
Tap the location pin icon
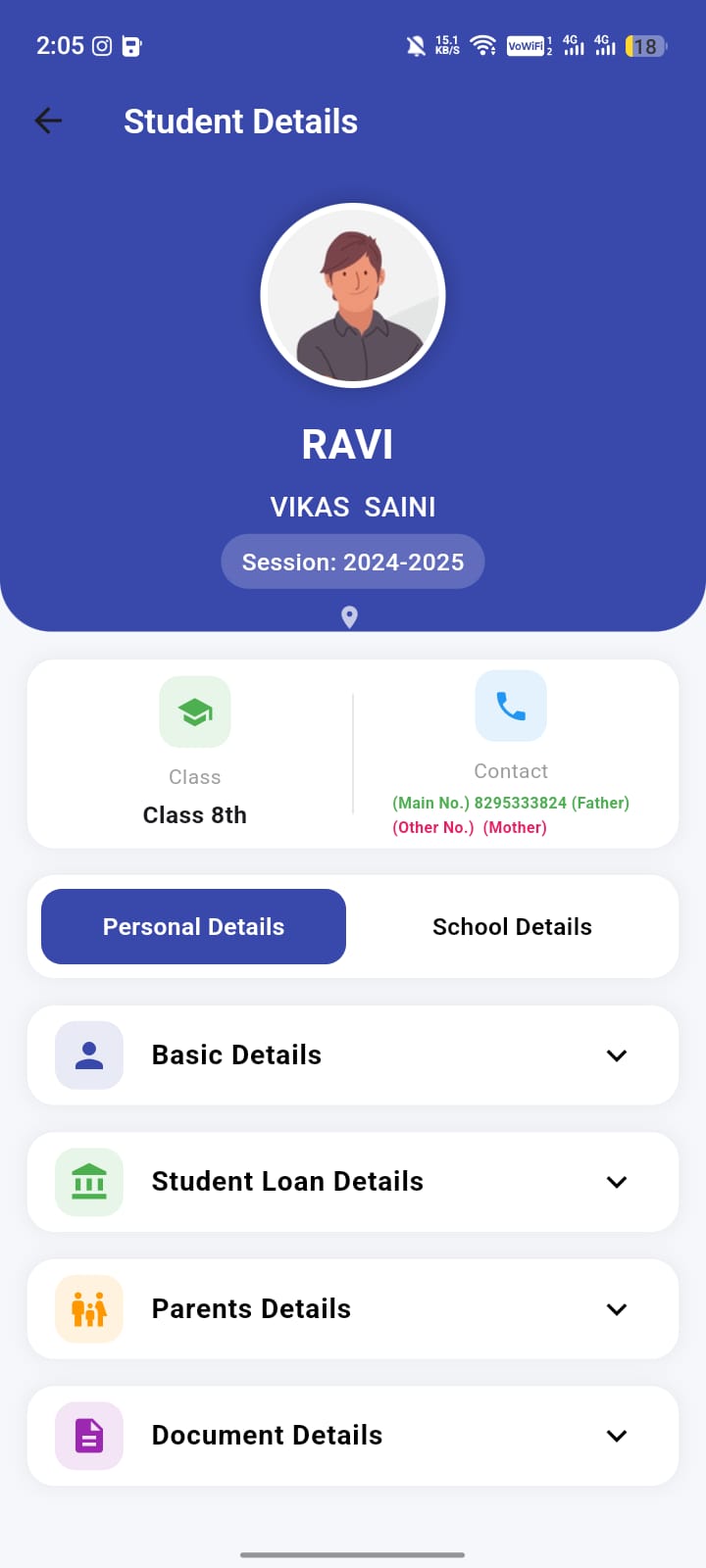tap(349, 616)
